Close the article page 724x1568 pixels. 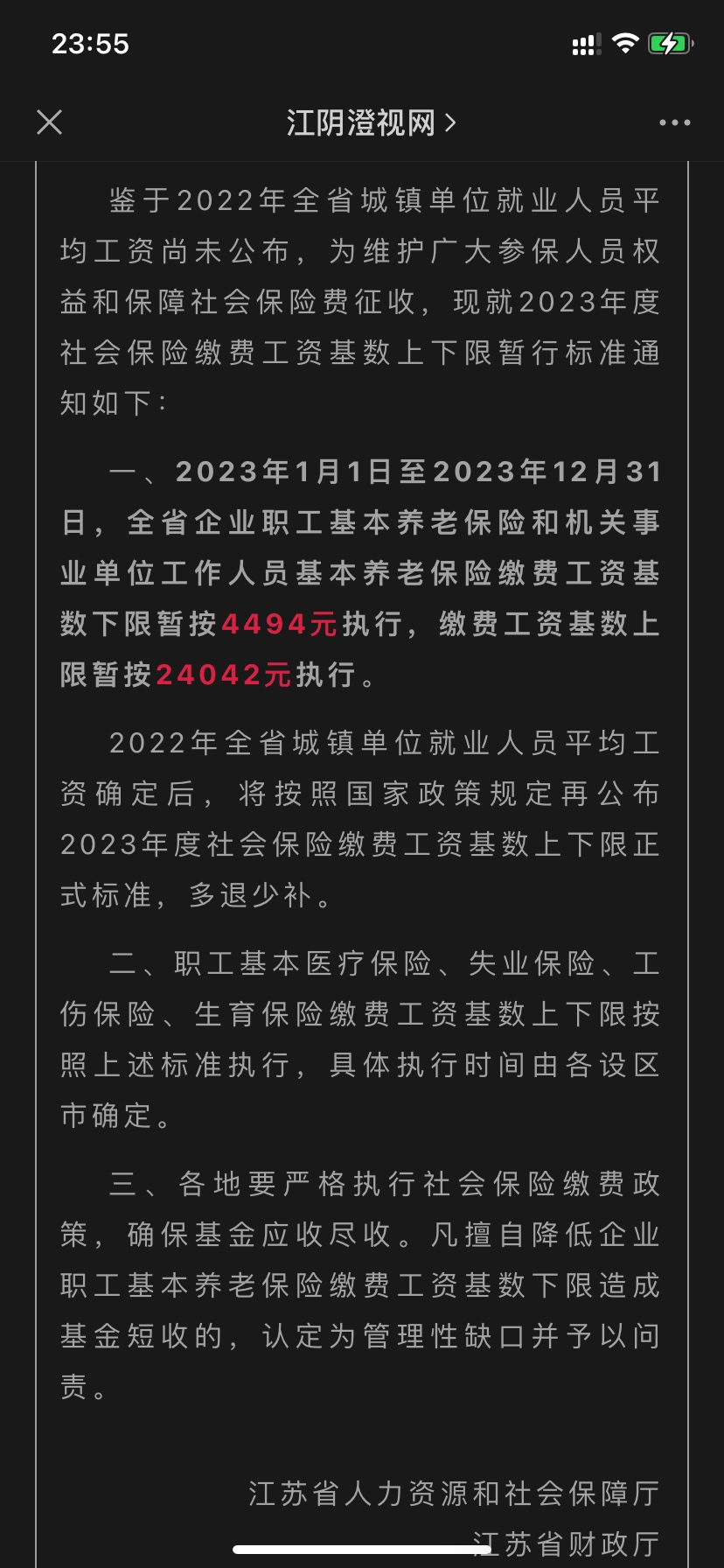[x=50, y=122]
